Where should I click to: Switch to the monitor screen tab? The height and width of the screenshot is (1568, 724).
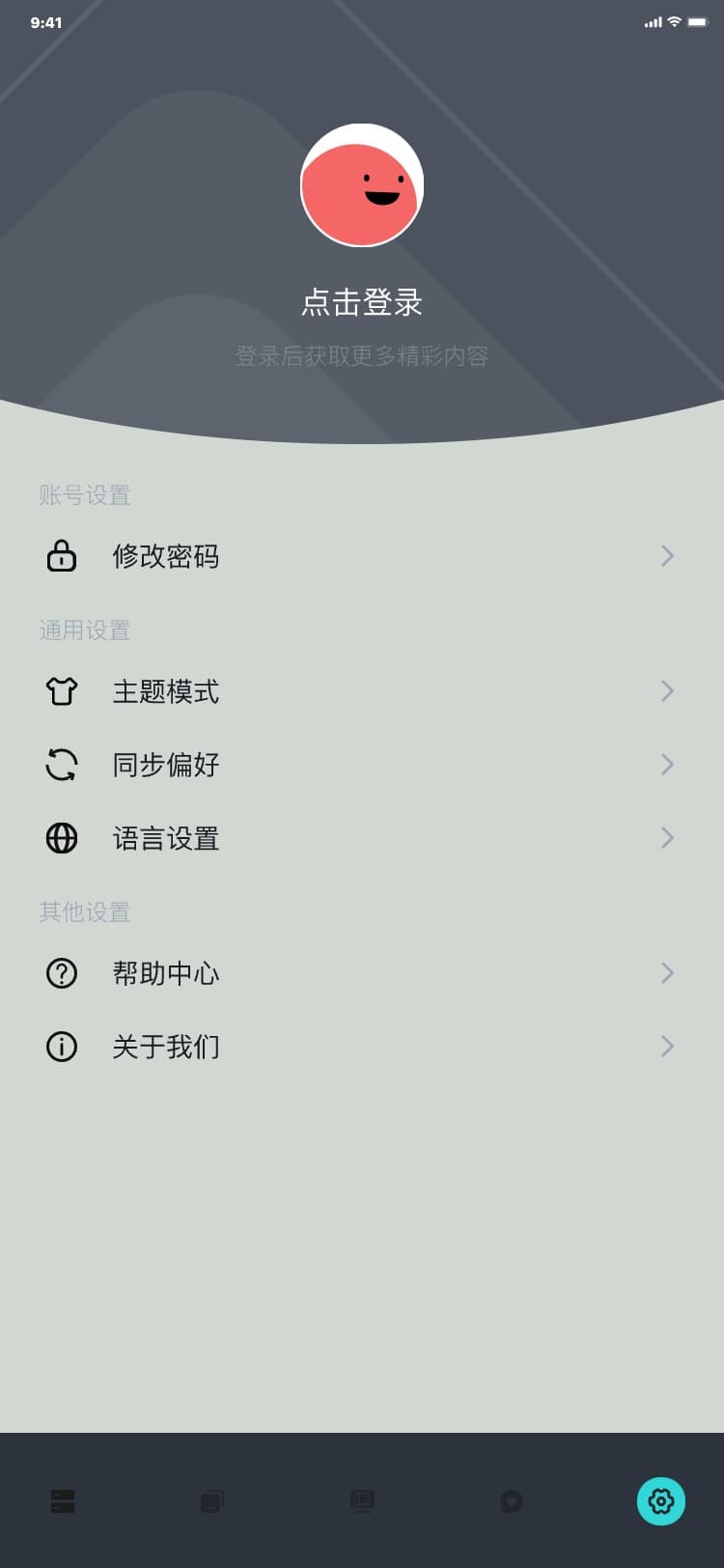tap(362, 1501)
